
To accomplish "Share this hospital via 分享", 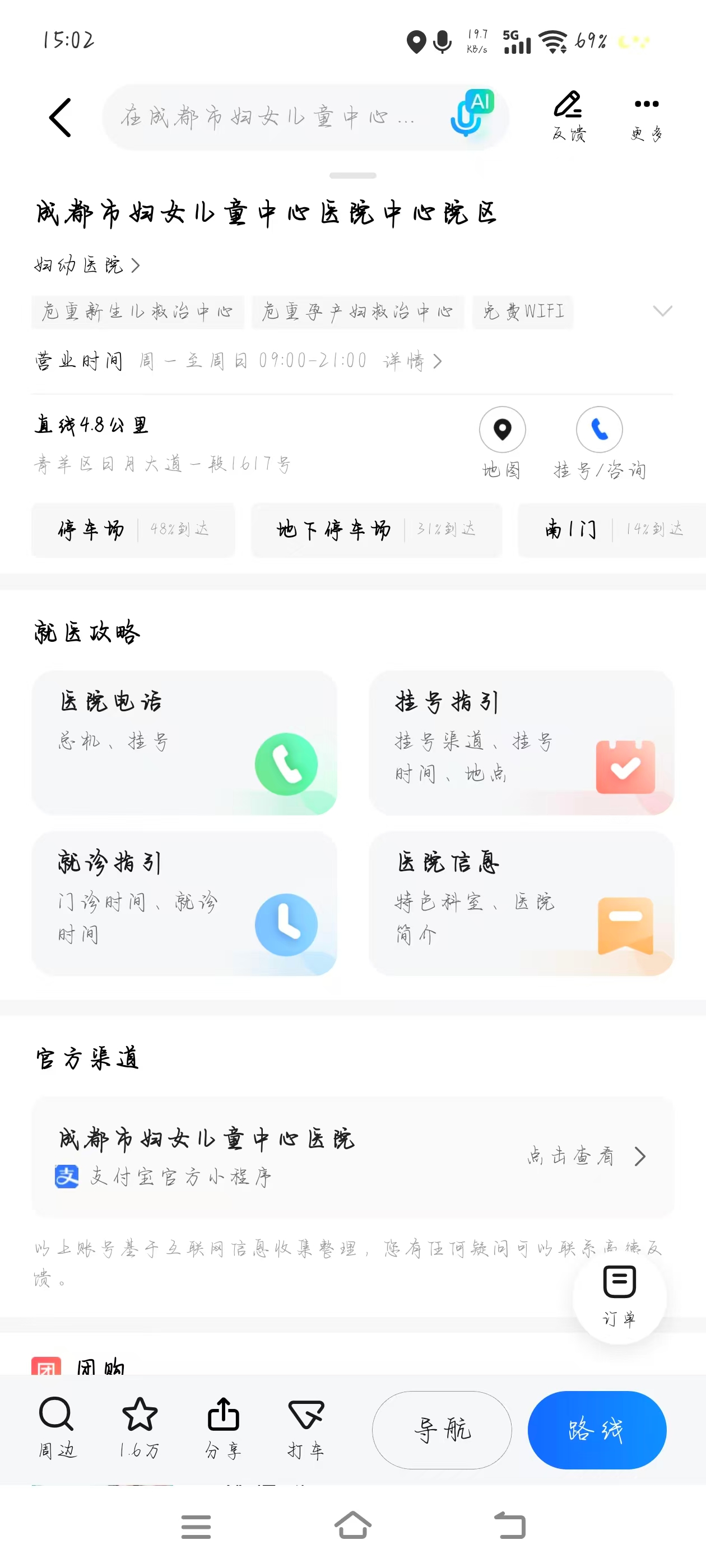I will pyautogui.click(x=223, y=1427).
